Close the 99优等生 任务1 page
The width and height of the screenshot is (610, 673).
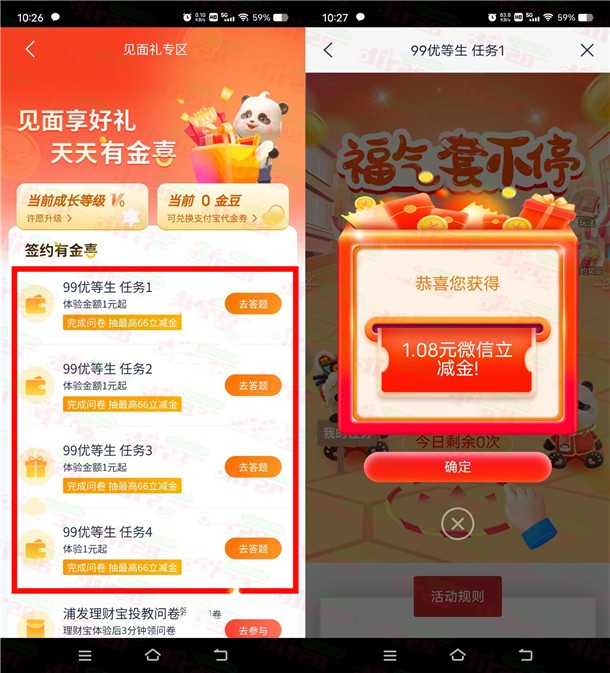pos(587,50)
